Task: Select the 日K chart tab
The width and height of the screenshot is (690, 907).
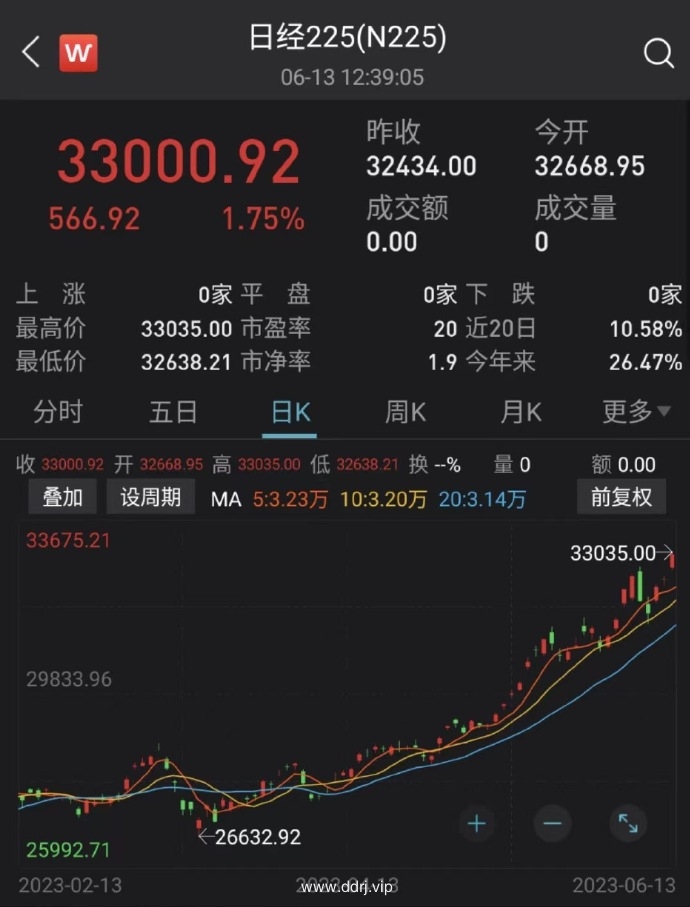Action: pyautogui.click(x=291, y=411)
